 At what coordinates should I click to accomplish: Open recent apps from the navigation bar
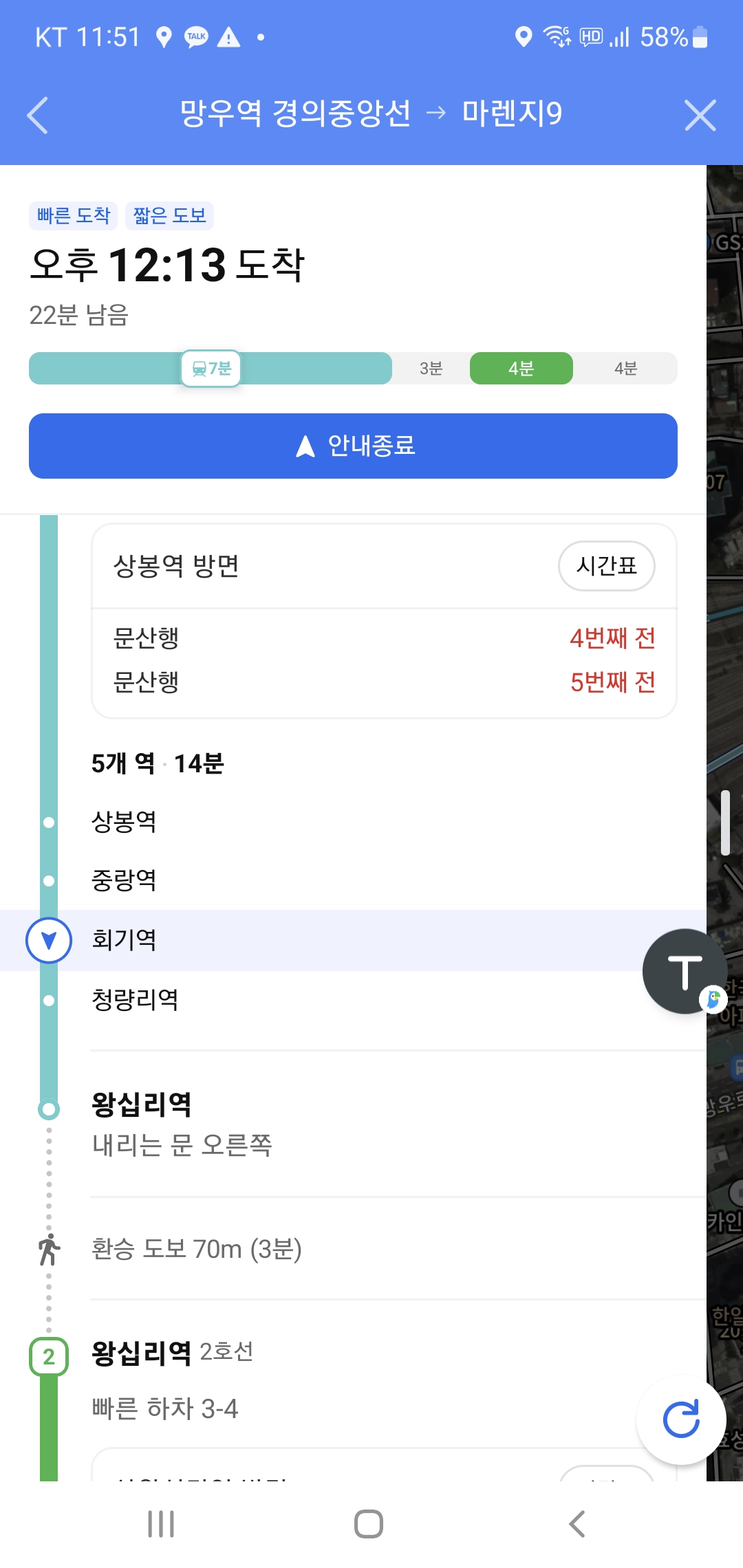coord(161,1524)
